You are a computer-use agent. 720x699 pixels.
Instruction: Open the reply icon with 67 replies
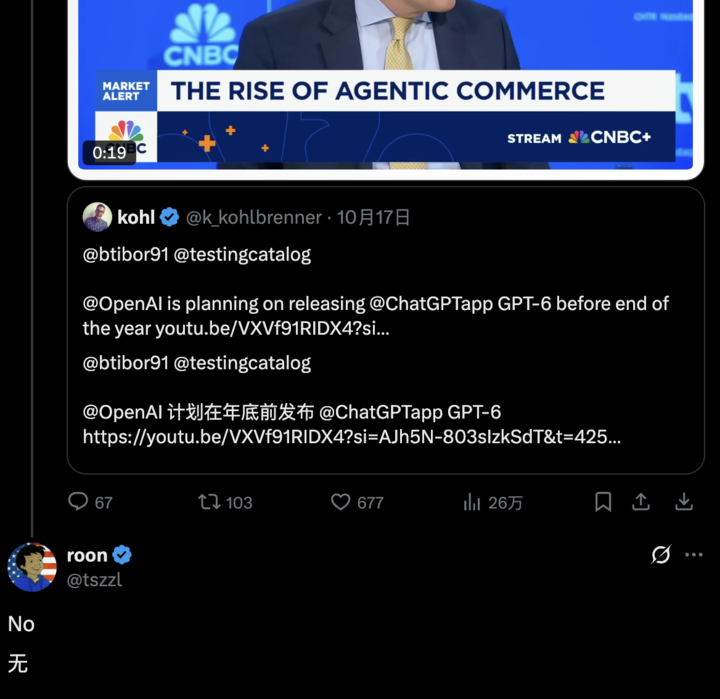click(x=79, y=502)
